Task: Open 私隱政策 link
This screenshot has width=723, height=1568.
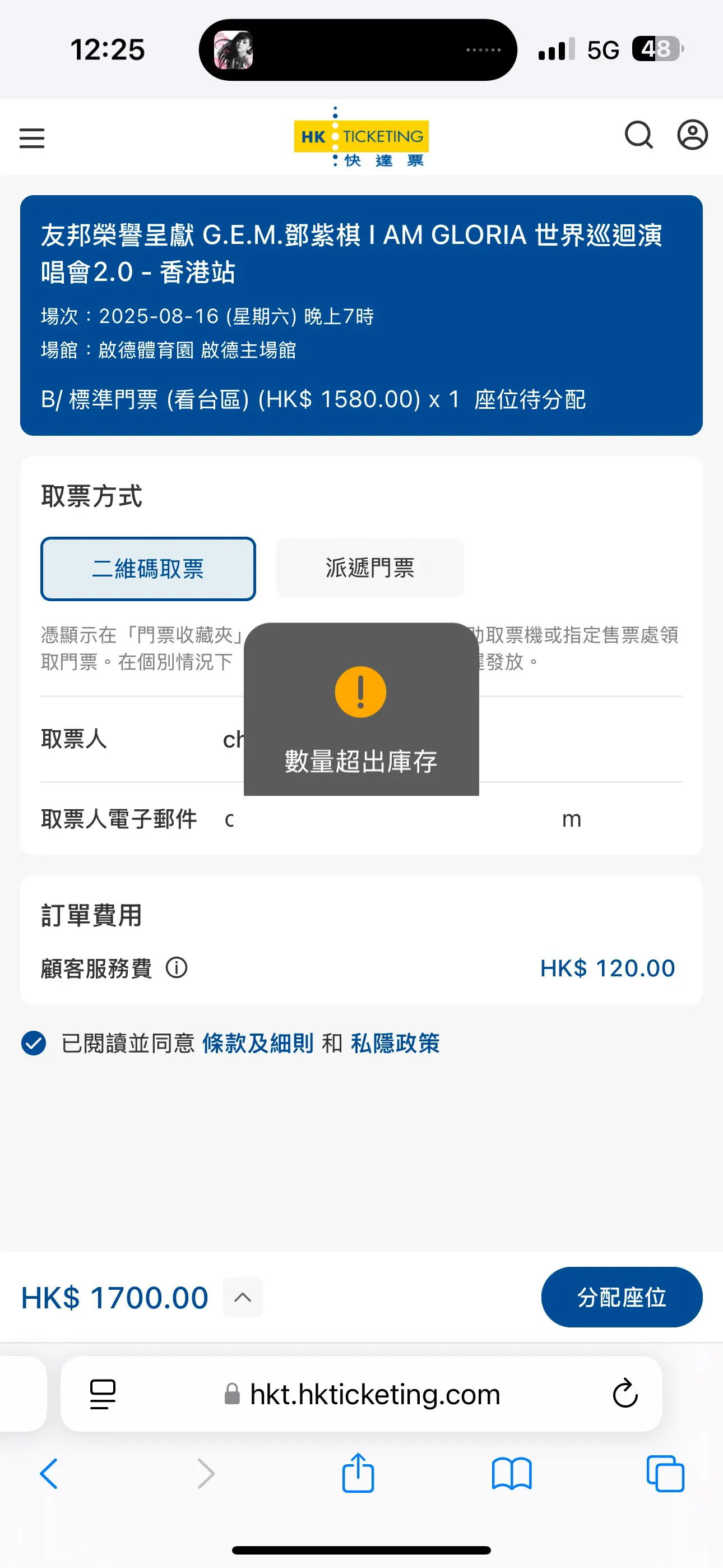Action: pos(395,1043)
